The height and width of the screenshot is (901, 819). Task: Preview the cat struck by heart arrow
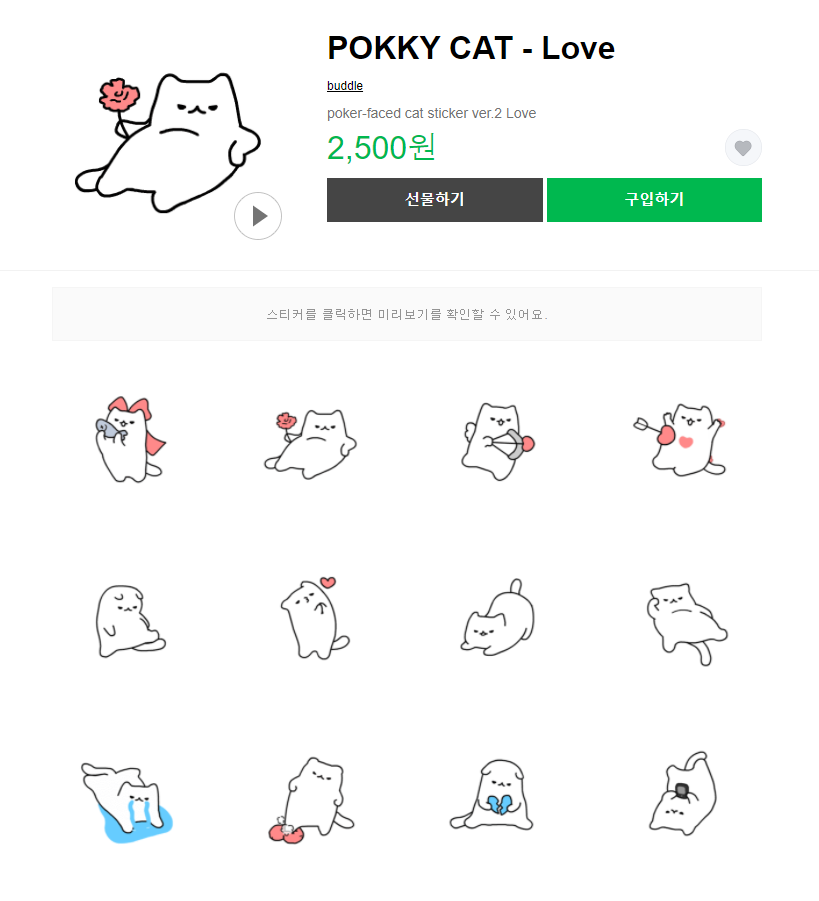(681, 440)
